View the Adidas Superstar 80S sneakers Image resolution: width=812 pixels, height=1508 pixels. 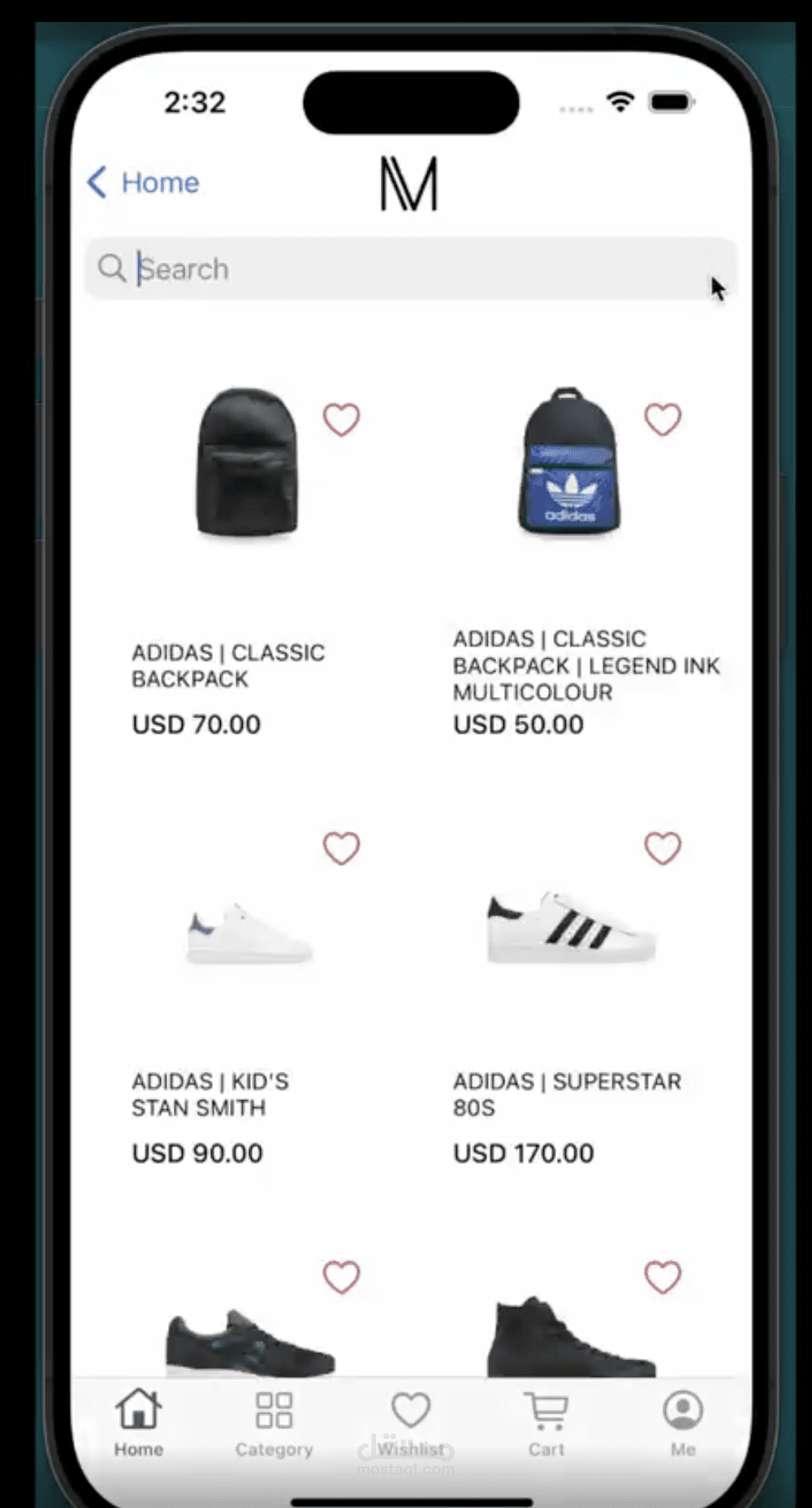tap(570, 929)
